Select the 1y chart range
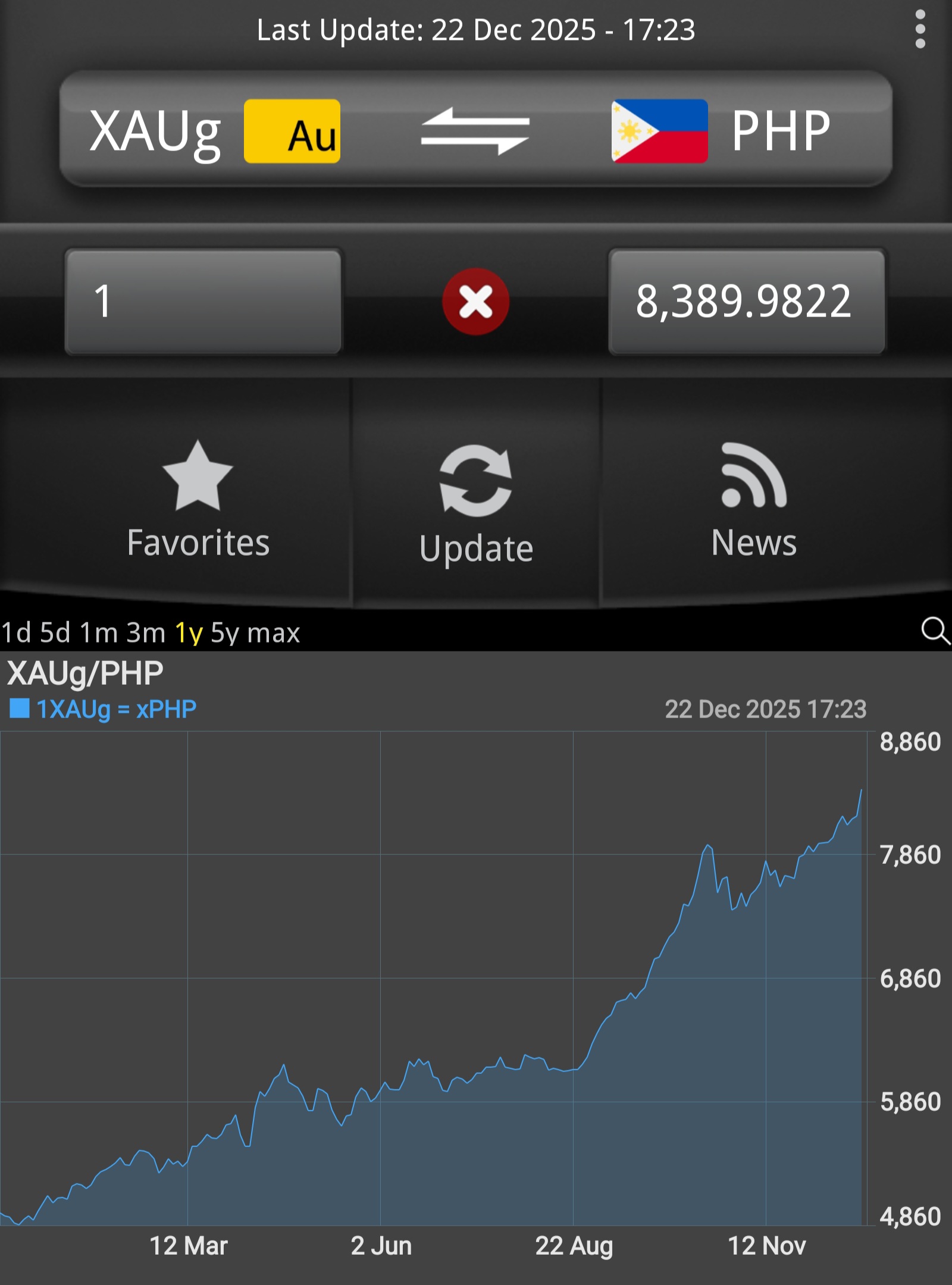This screenshot has width=952, height=1285. [189, 632]
